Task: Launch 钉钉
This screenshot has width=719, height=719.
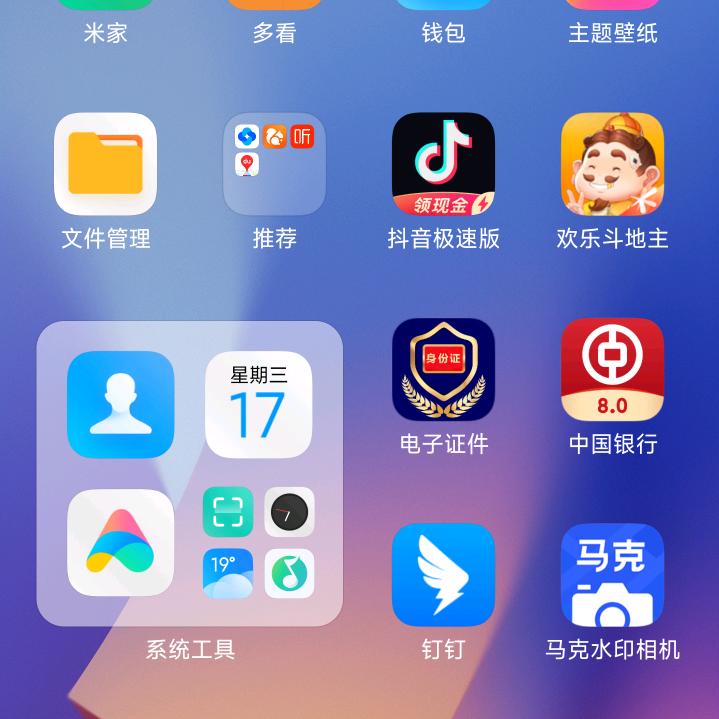Action: tap(443, 575)
